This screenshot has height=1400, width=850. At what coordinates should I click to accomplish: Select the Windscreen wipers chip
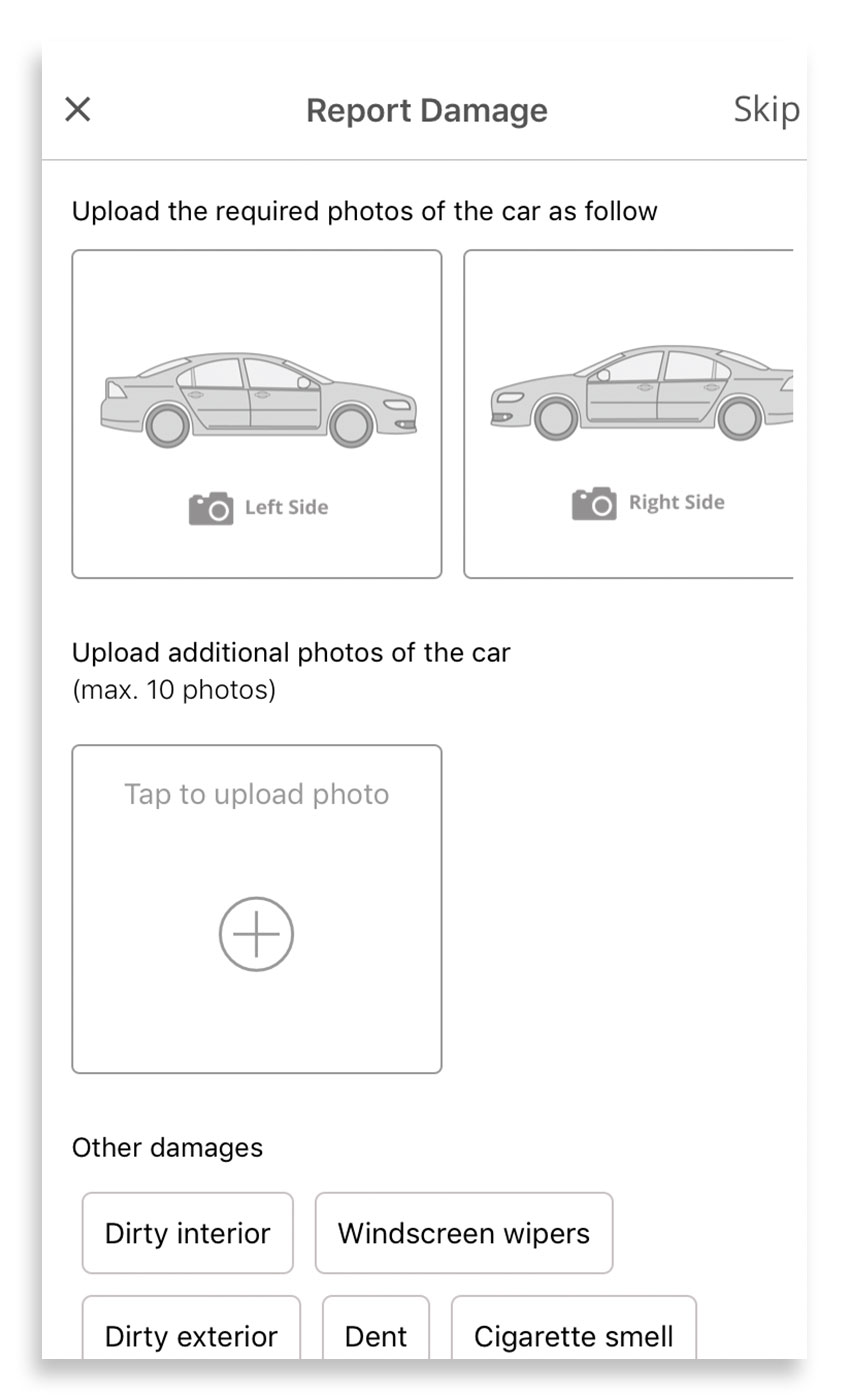(x=464, y=1233)
